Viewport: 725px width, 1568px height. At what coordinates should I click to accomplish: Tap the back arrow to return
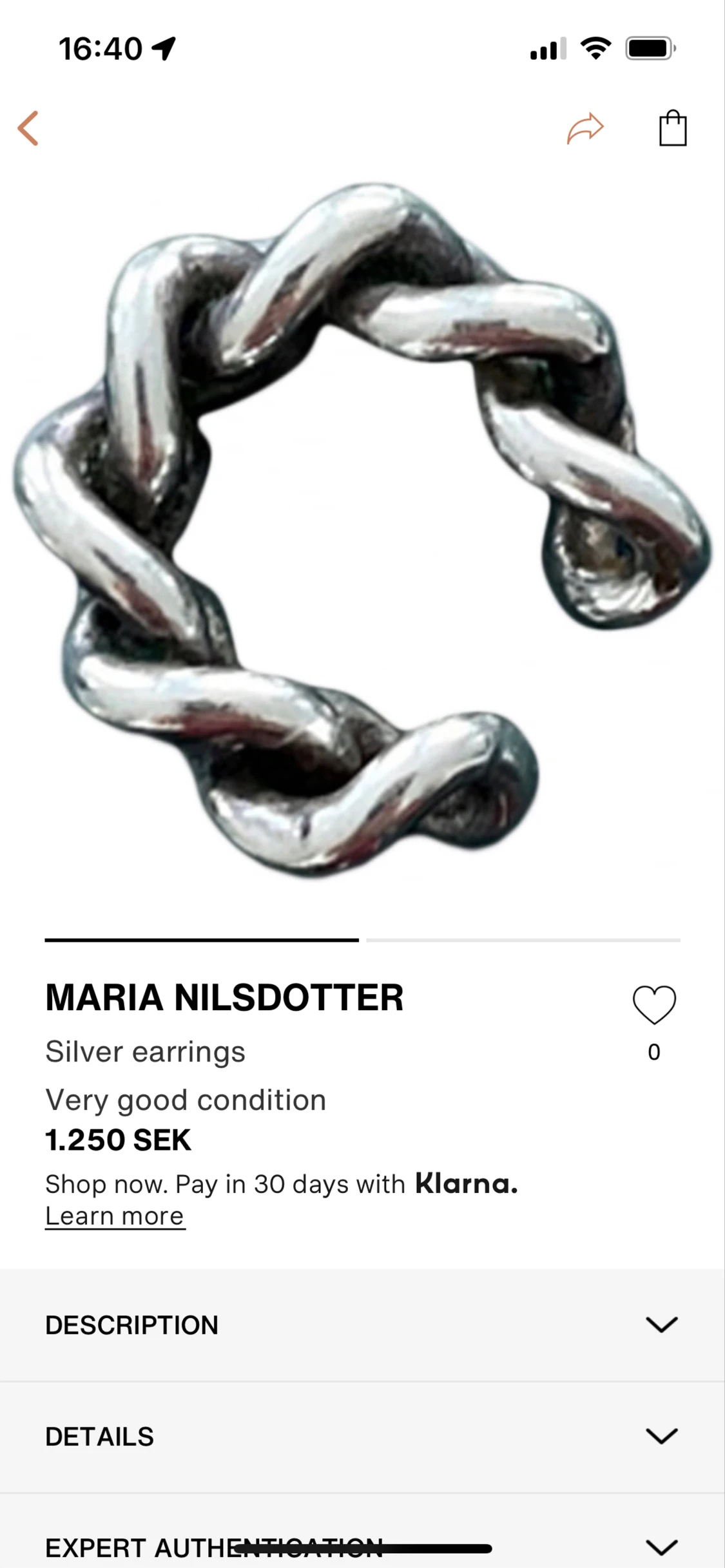[28, 128]
